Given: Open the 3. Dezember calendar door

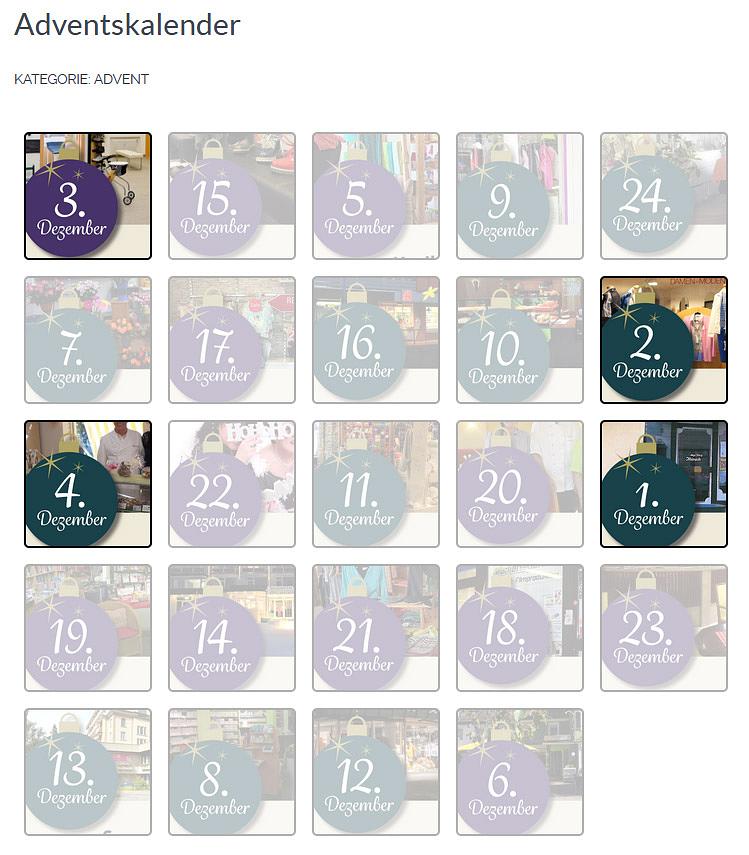Looking at the screenshot, I should (x=88, y=196).
